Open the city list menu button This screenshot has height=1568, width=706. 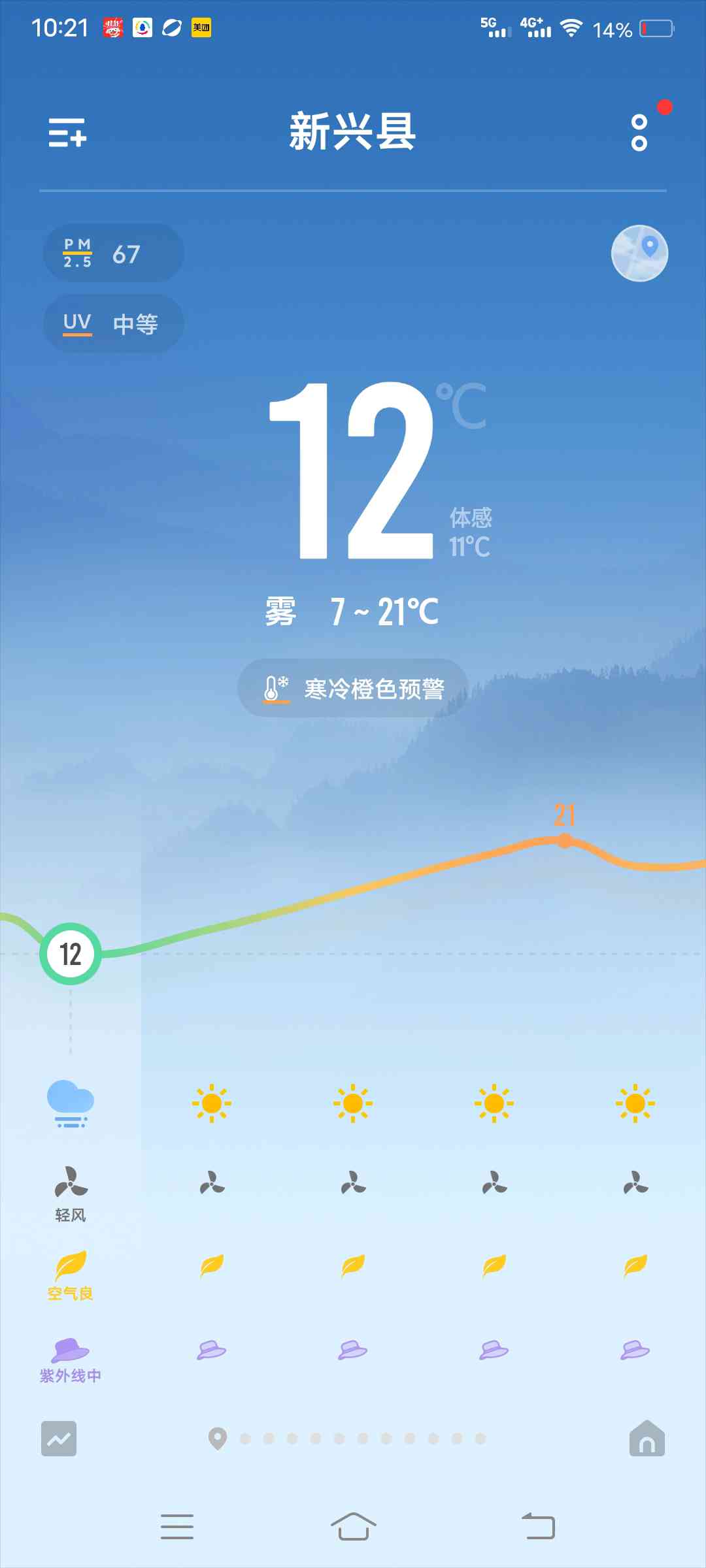coord(67,133)
